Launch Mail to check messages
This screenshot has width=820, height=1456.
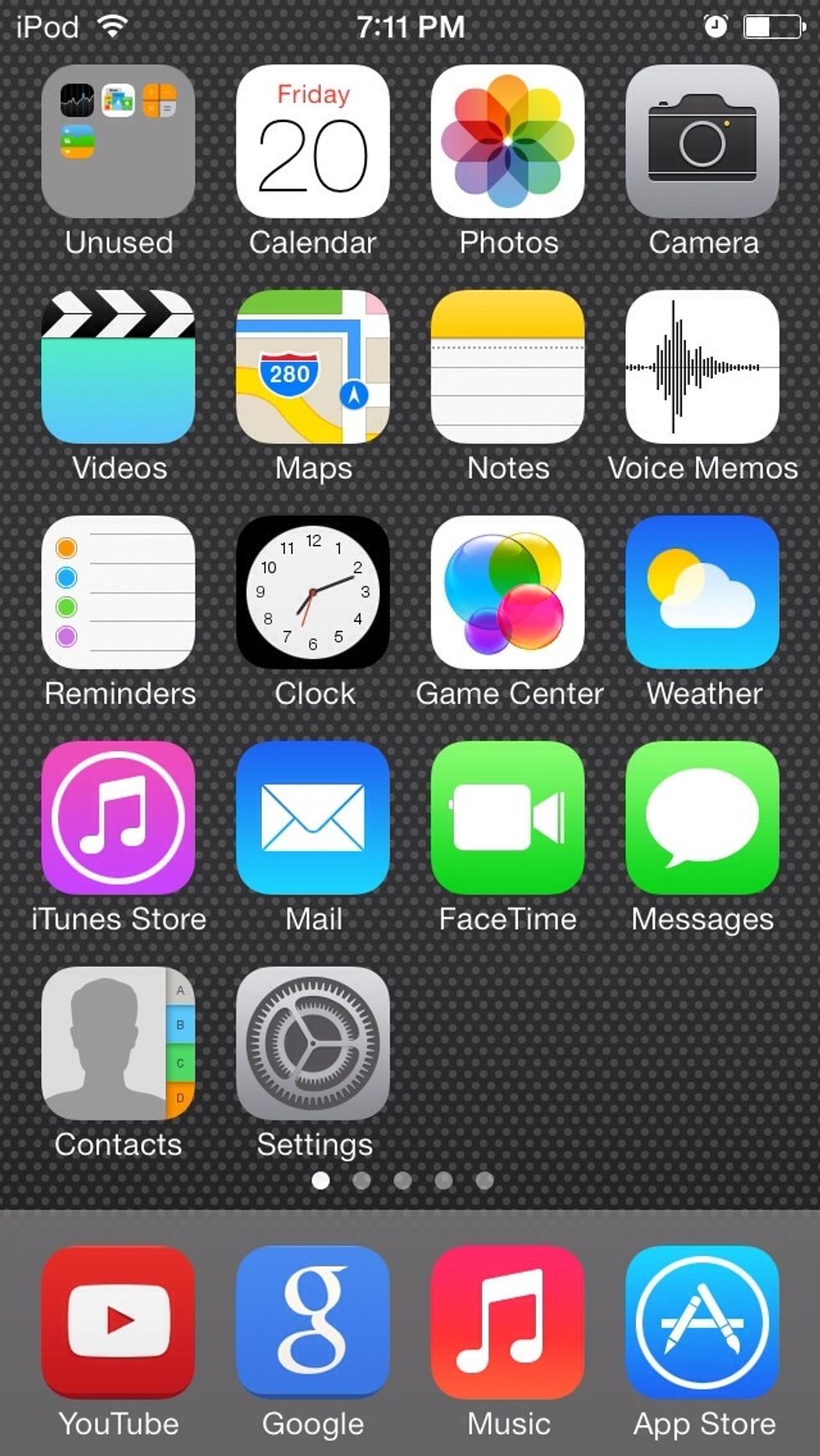(312, 820)
